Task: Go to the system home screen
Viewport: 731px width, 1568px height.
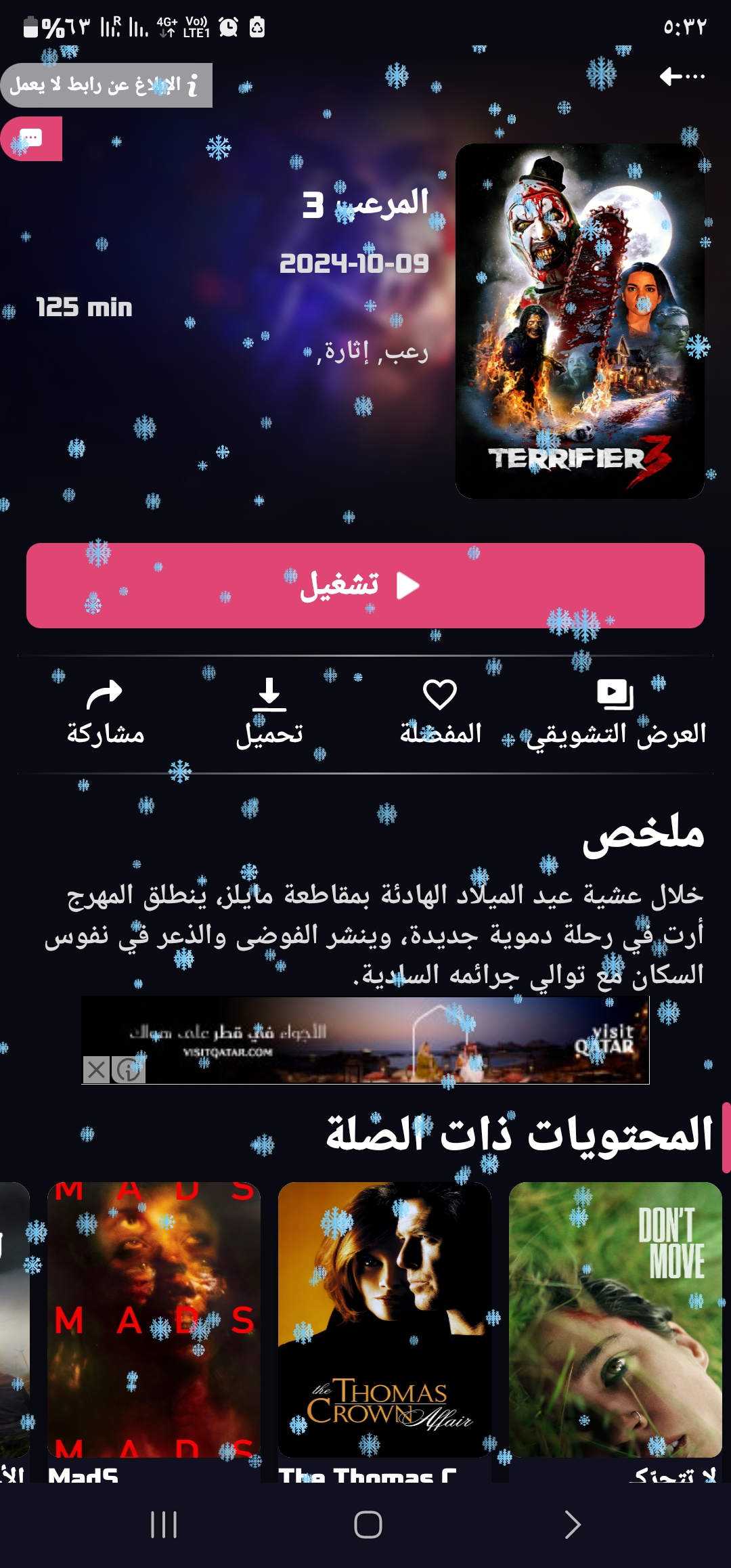Action: point(368,1525)
